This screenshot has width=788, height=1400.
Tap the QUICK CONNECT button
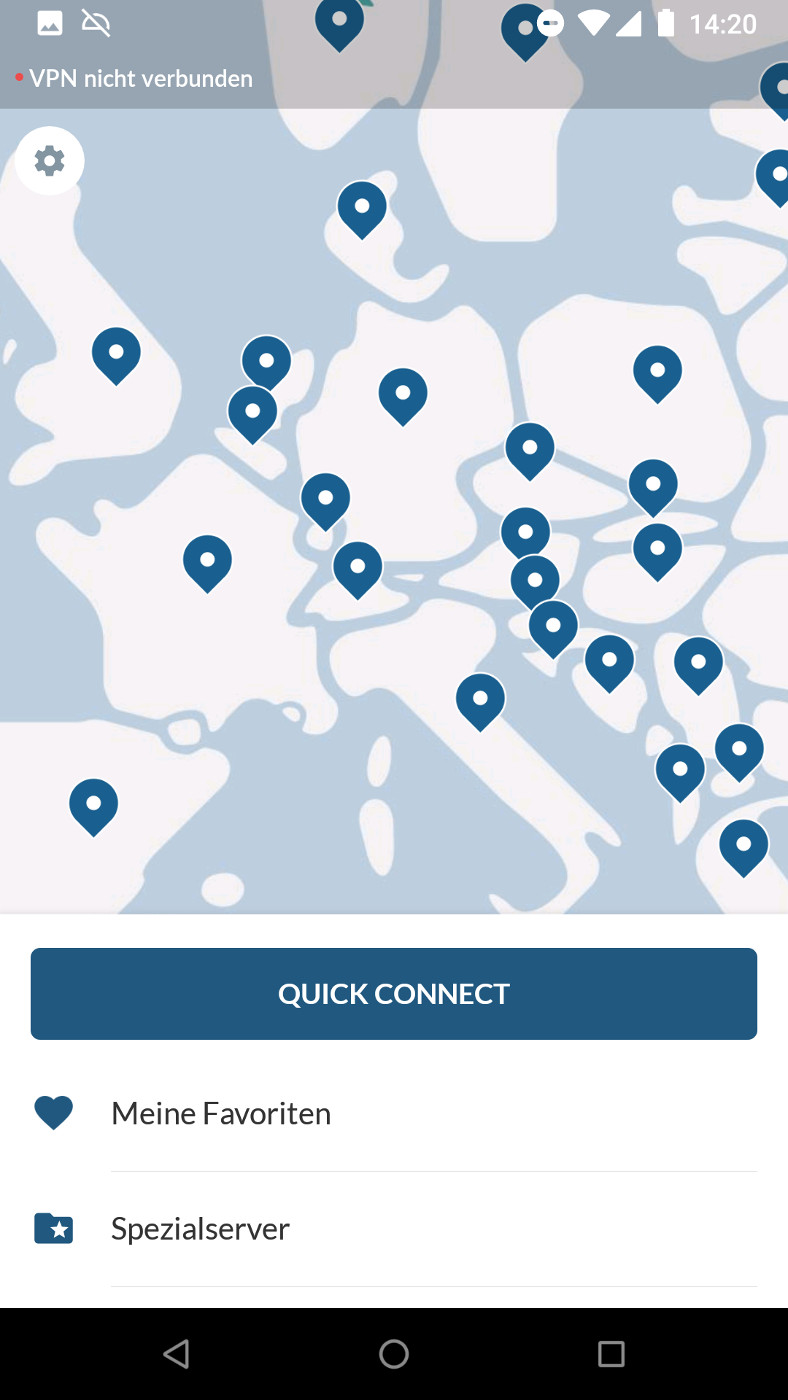click(x=394, y=993)
